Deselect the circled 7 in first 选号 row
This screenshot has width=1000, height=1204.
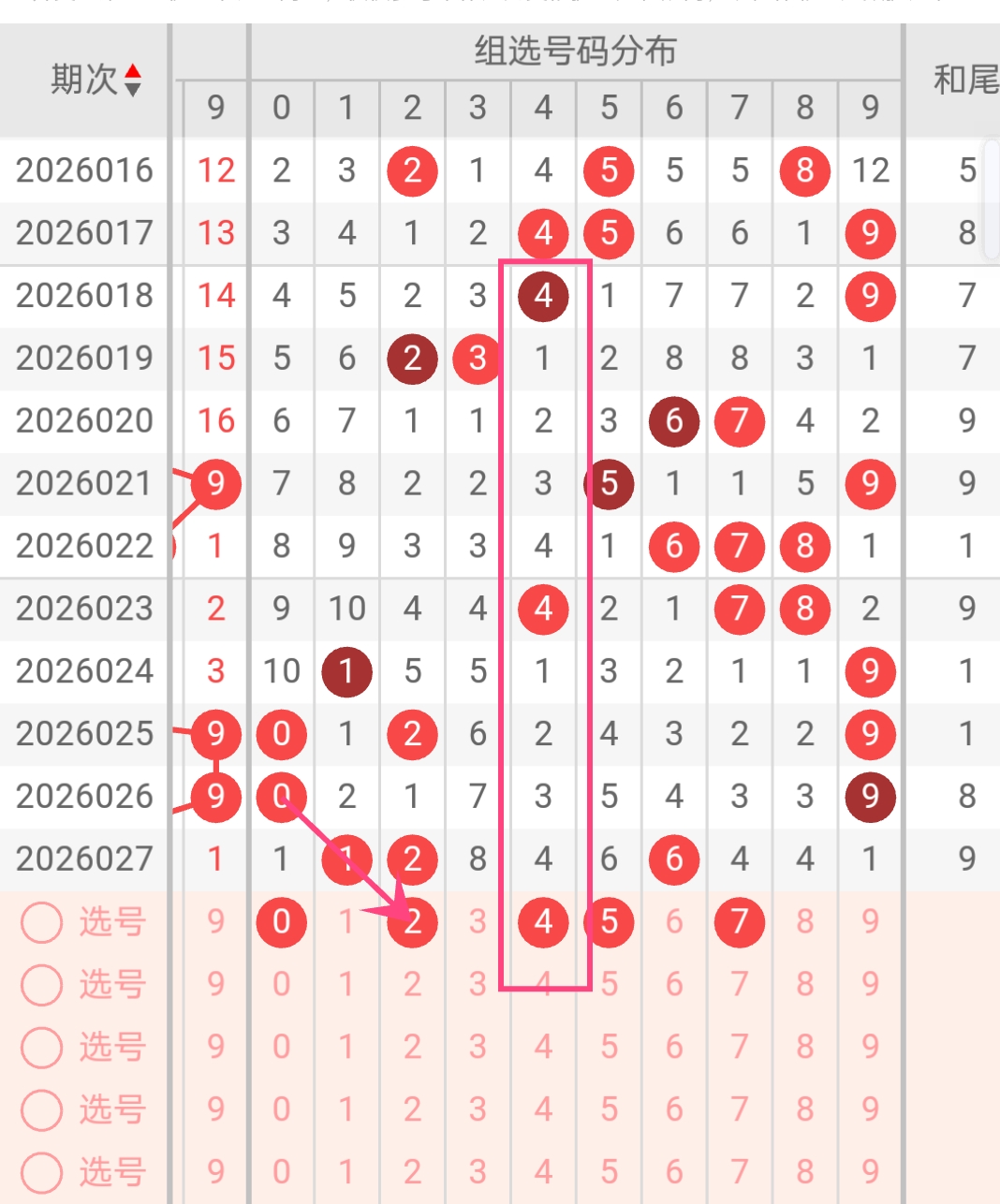point(739,922)
